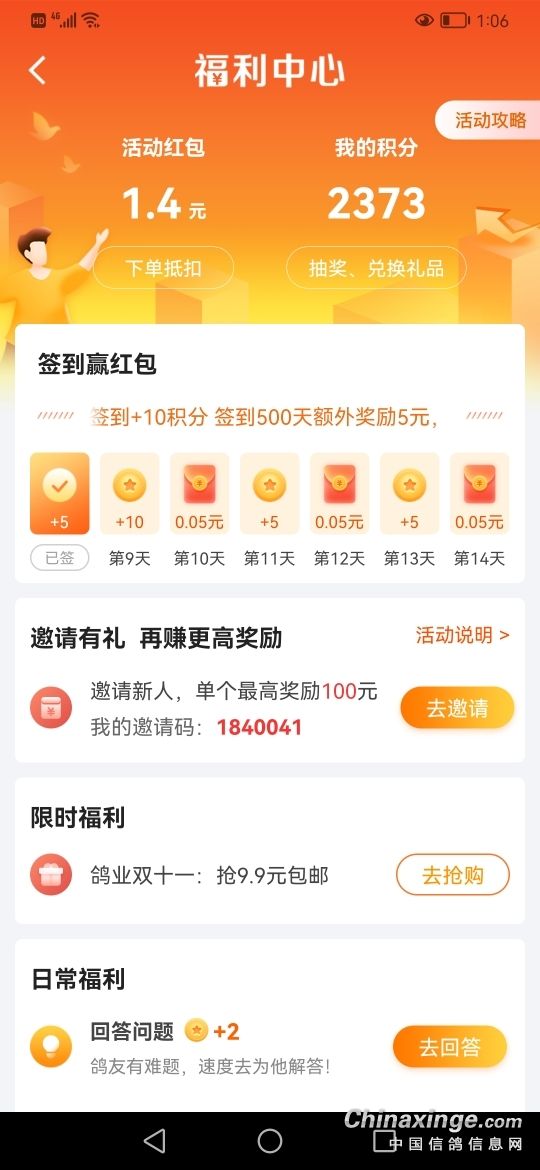
Task: Open the 活动攻略 guide
Action: pyautogui.click(x=489, y=120)
